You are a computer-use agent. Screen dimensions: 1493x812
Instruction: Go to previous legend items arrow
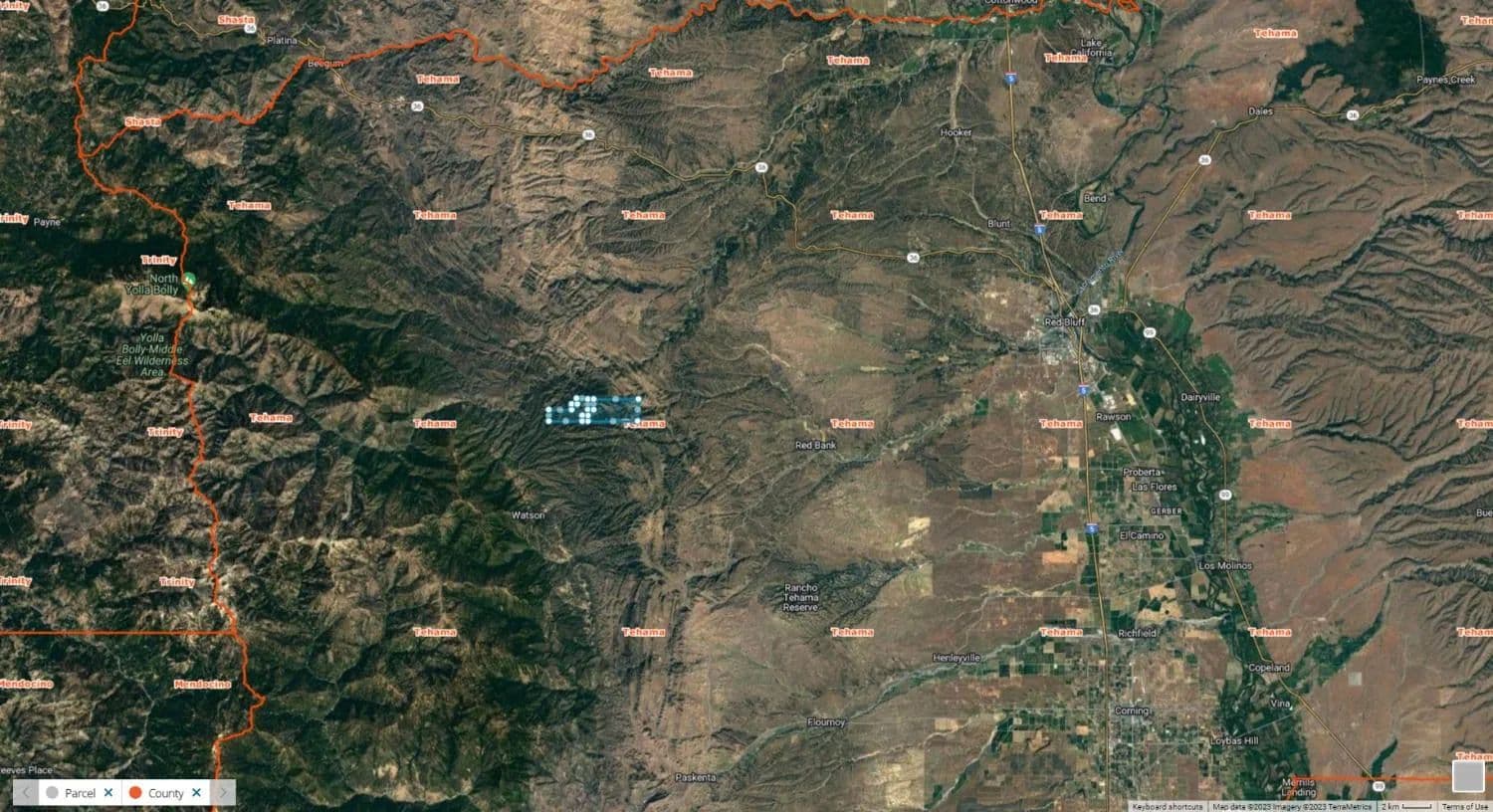(x=24, y=793)
